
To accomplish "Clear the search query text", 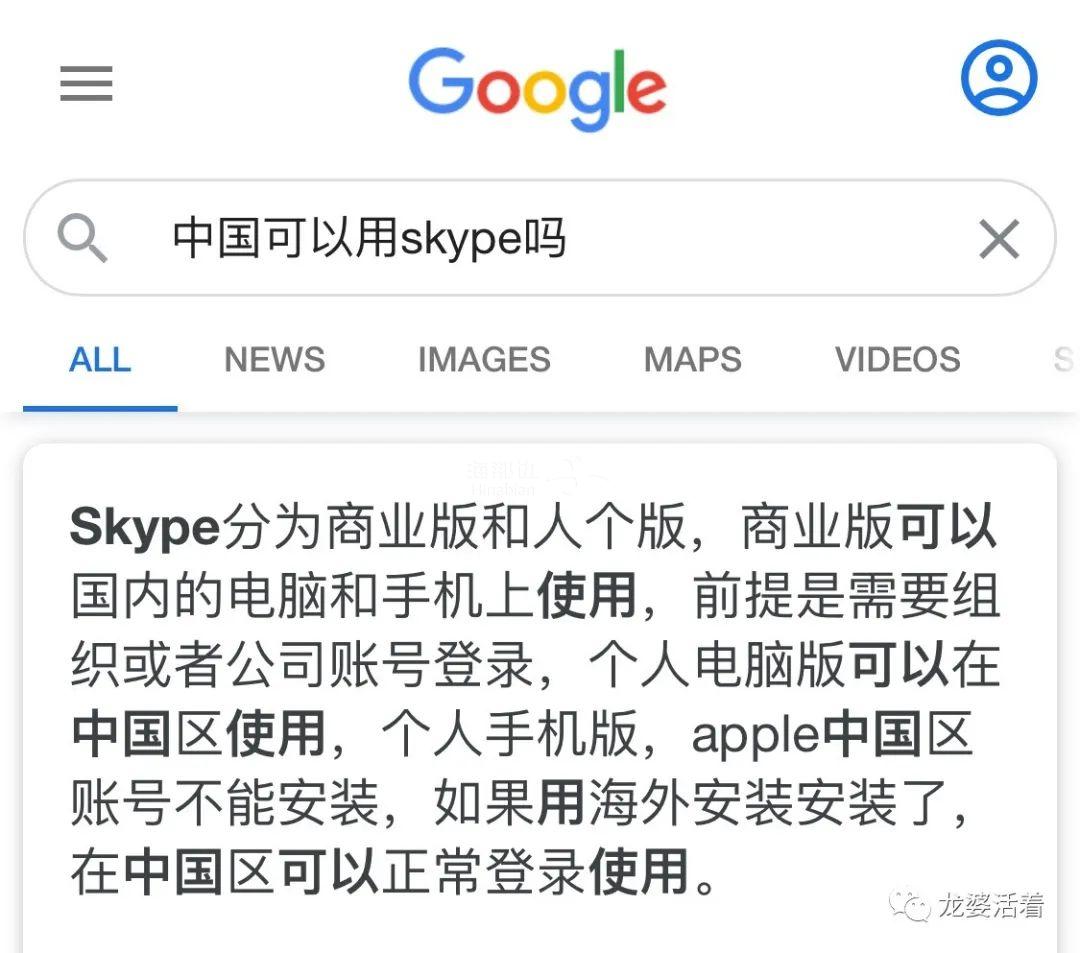I will coord(997,240).
